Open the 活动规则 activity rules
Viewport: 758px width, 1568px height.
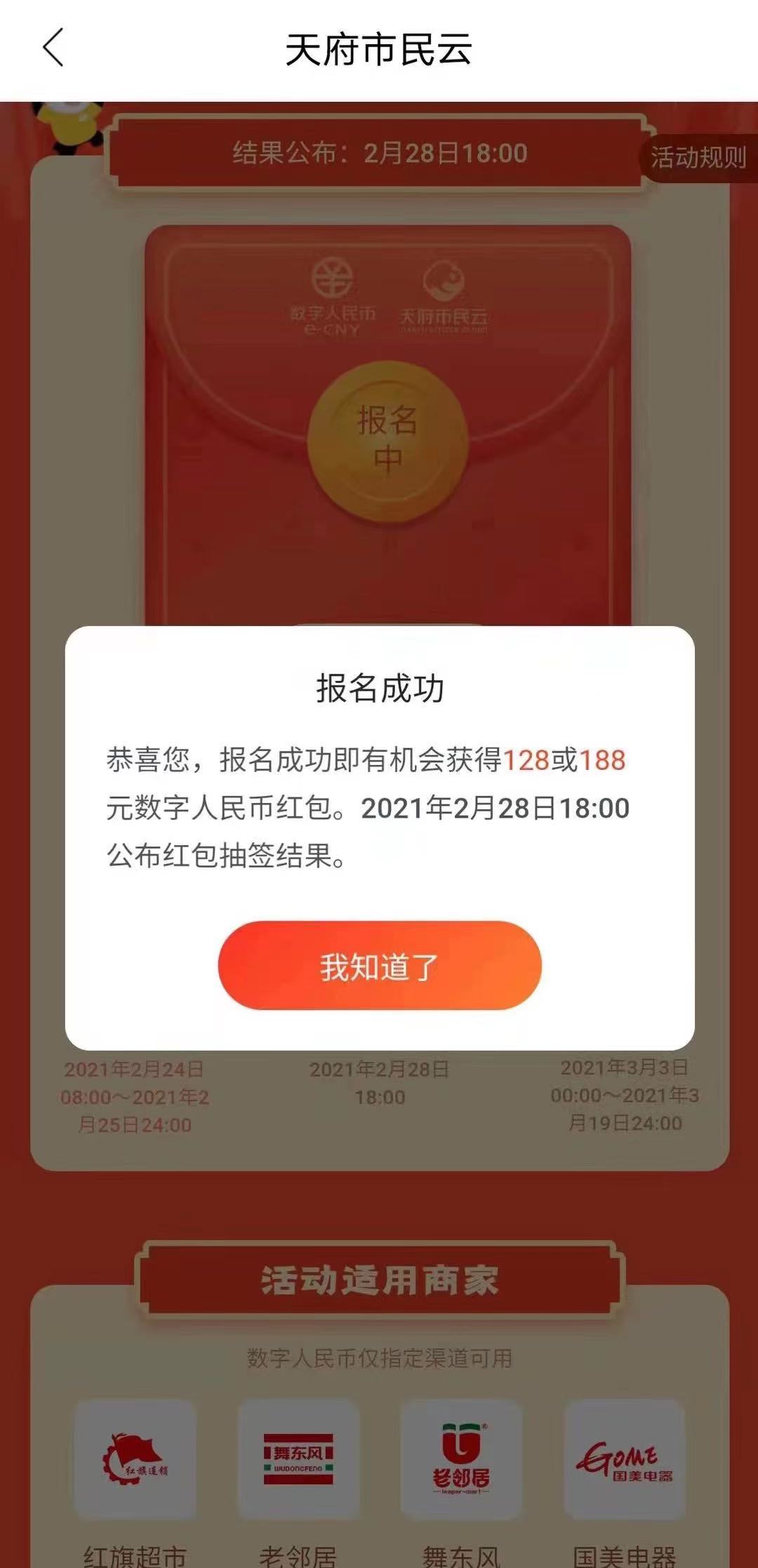698,157
